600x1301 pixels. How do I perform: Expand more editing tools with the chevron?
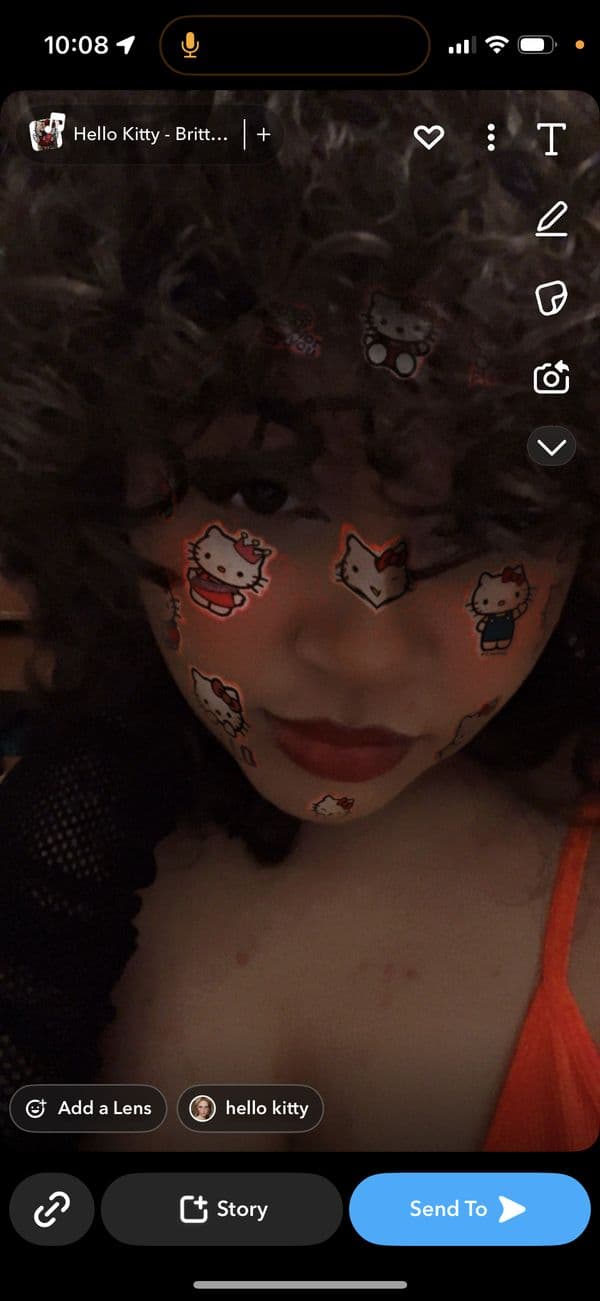[x=551, y=447]
